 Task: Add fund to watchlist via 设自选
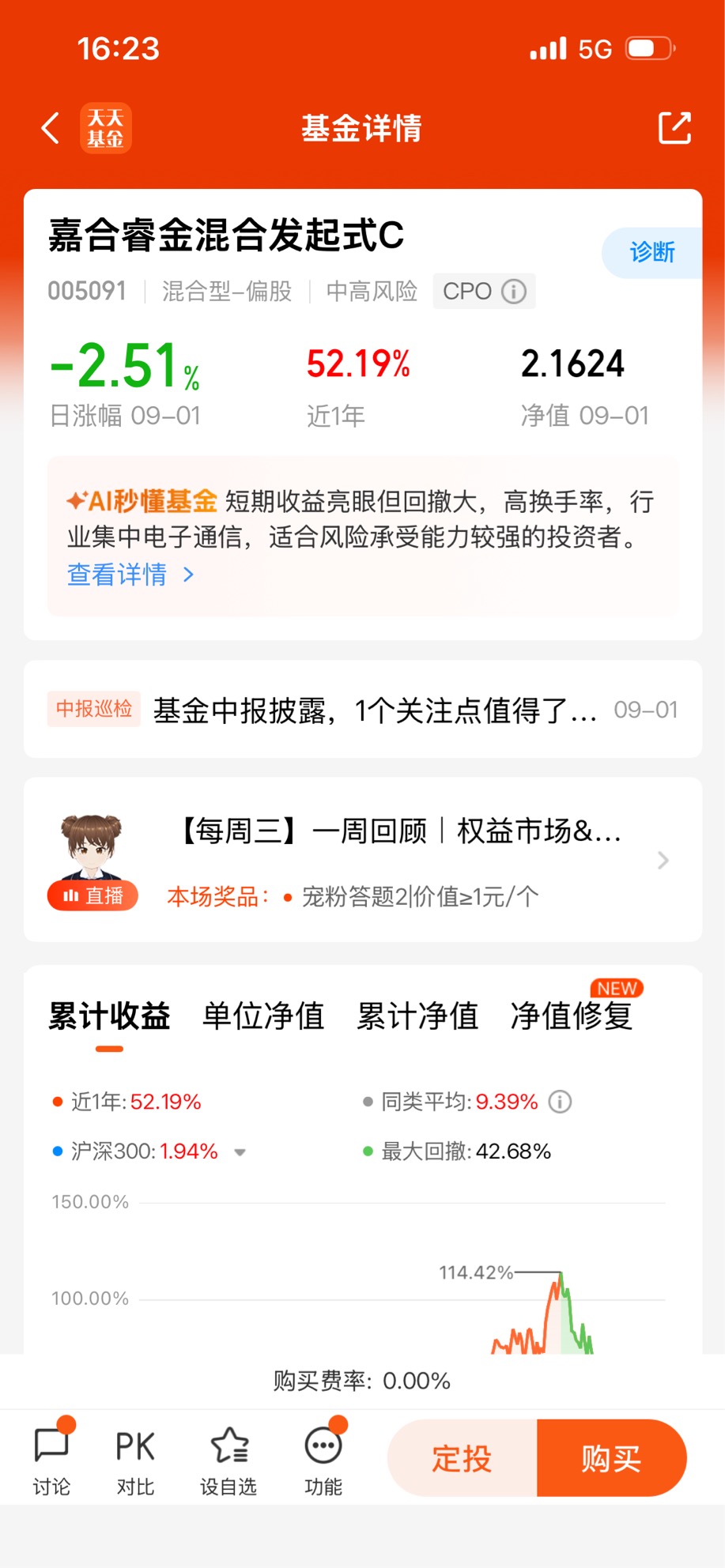[x=228, y=1459]
